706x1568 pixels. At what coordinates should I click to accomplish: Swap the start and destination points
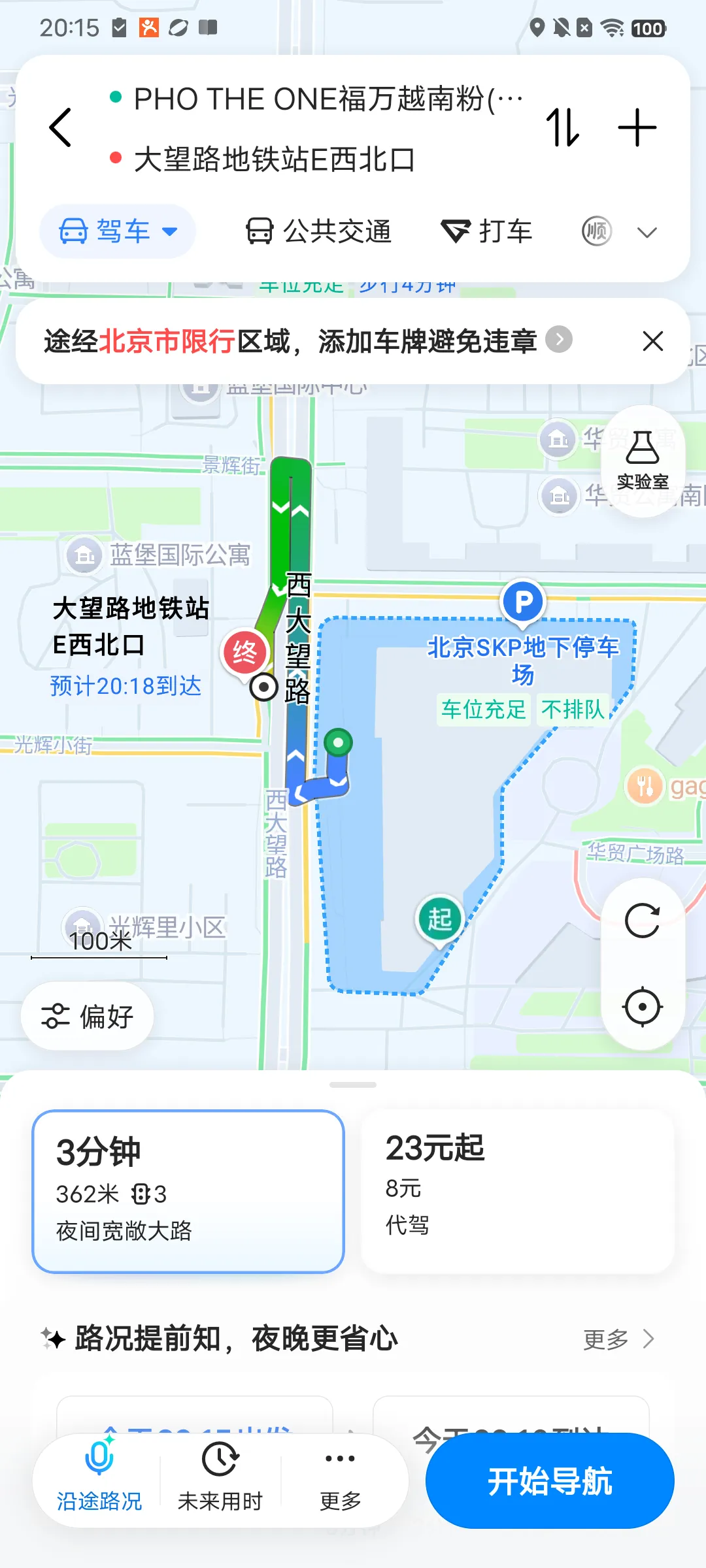click(x=563, y=127)
